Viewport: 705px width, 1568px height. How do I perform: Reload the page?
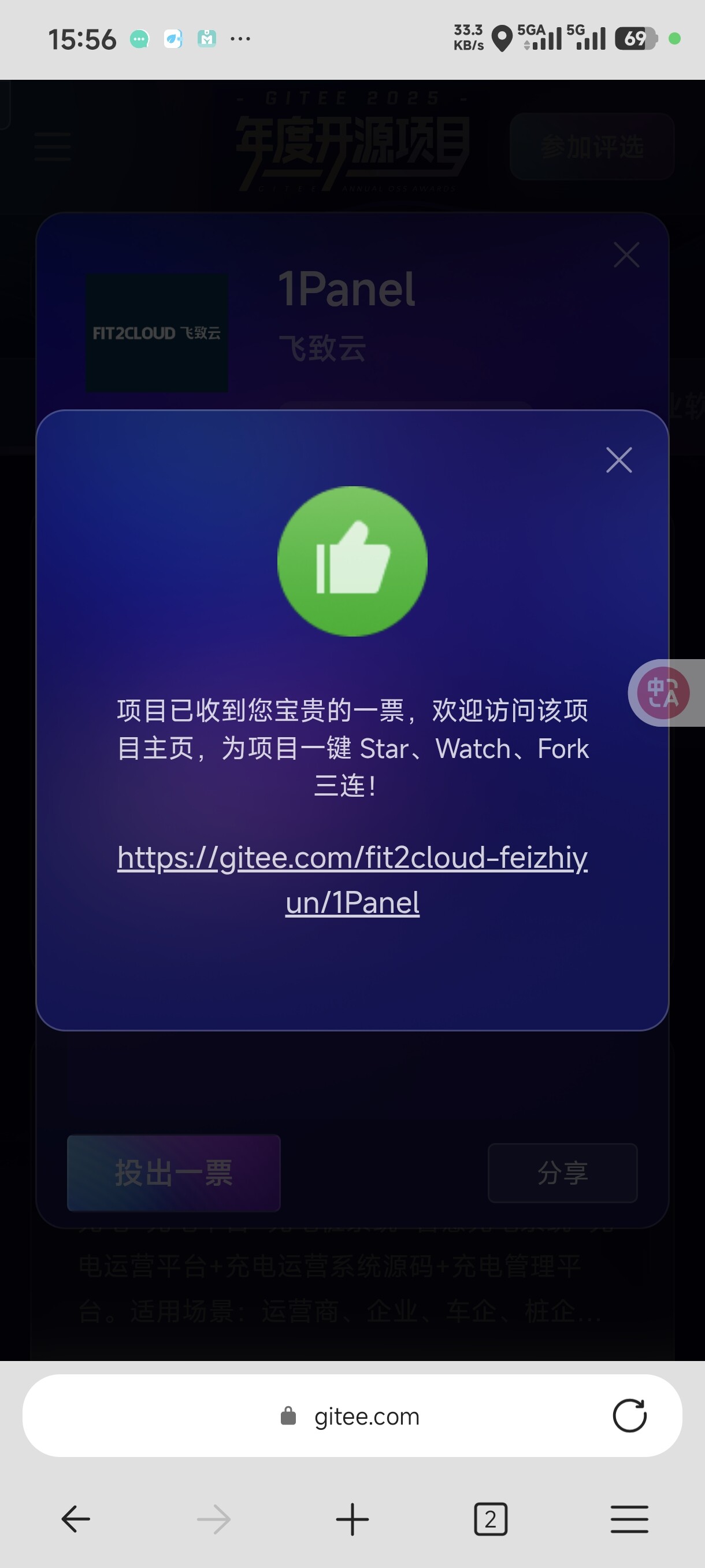[629, 1415]
